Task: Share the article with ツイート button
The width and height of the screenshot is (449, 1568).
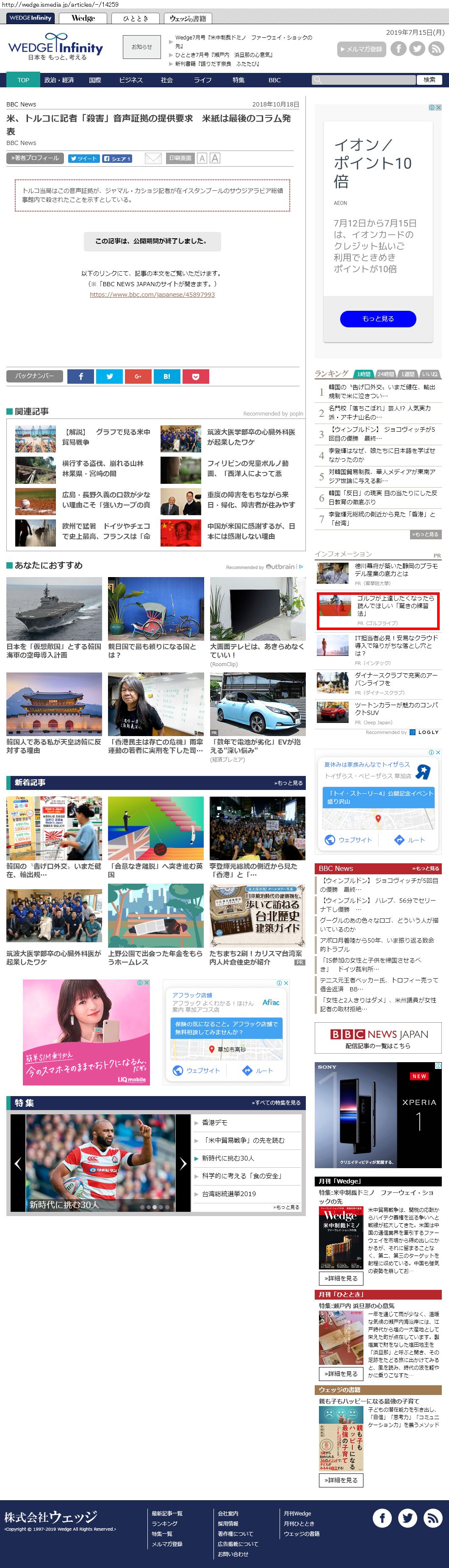Action: [83, 158]
